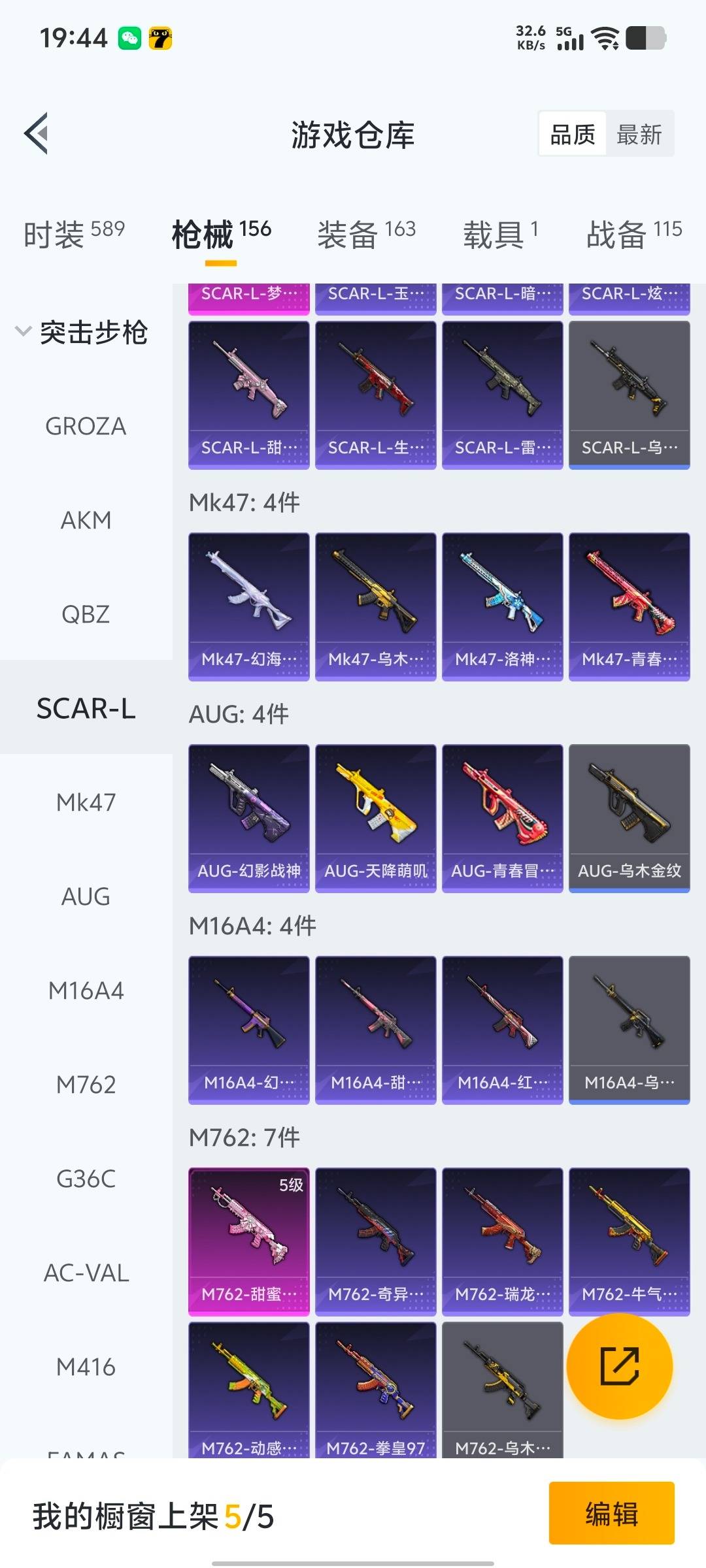This screenshot has width=706, height=1568.
Task: Switch to the 时装 tab
Action: [x=73, y=234]
